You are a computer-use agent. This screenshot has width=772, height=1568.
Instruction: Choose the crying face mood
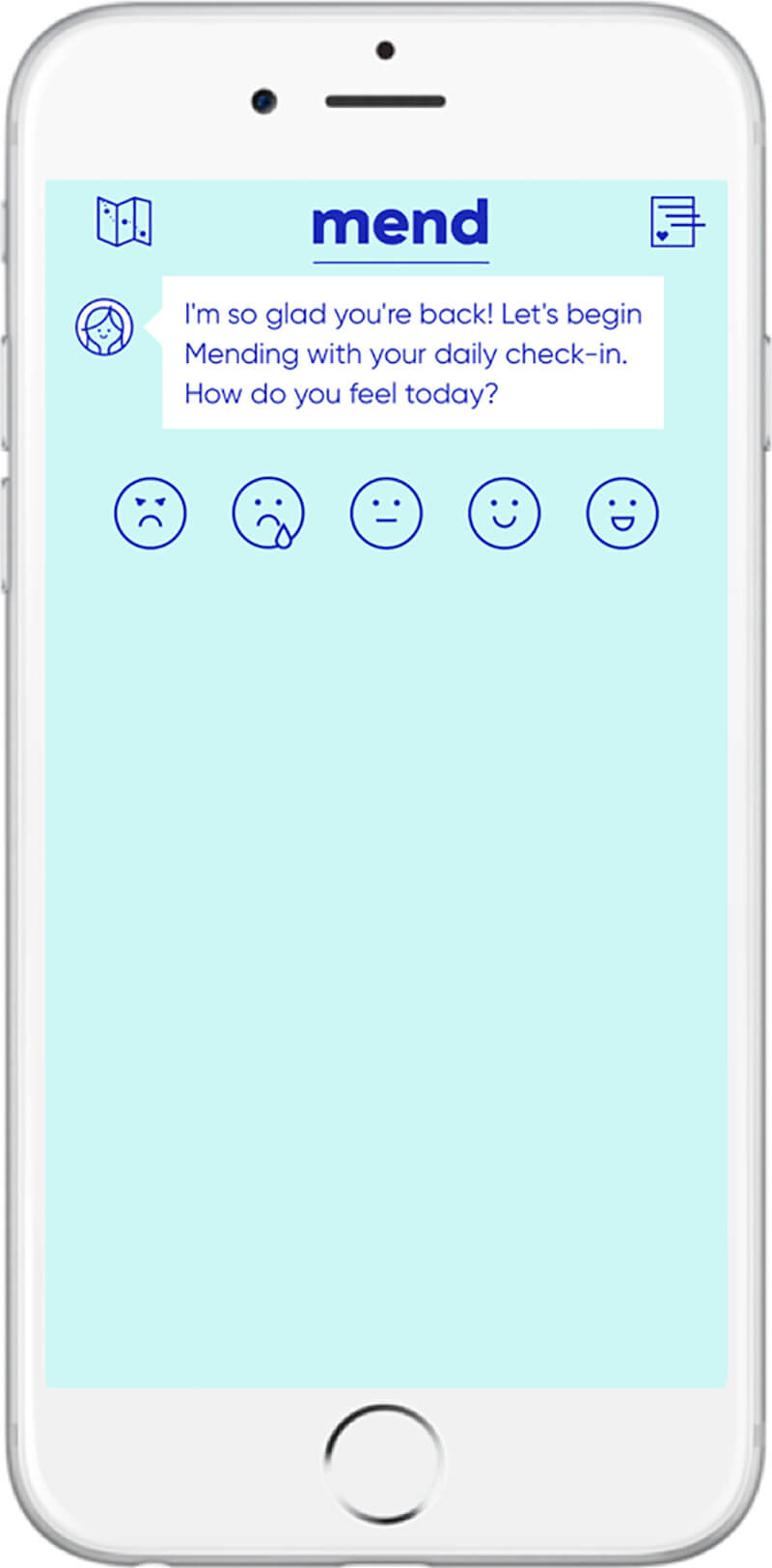(x=268, y=513)
